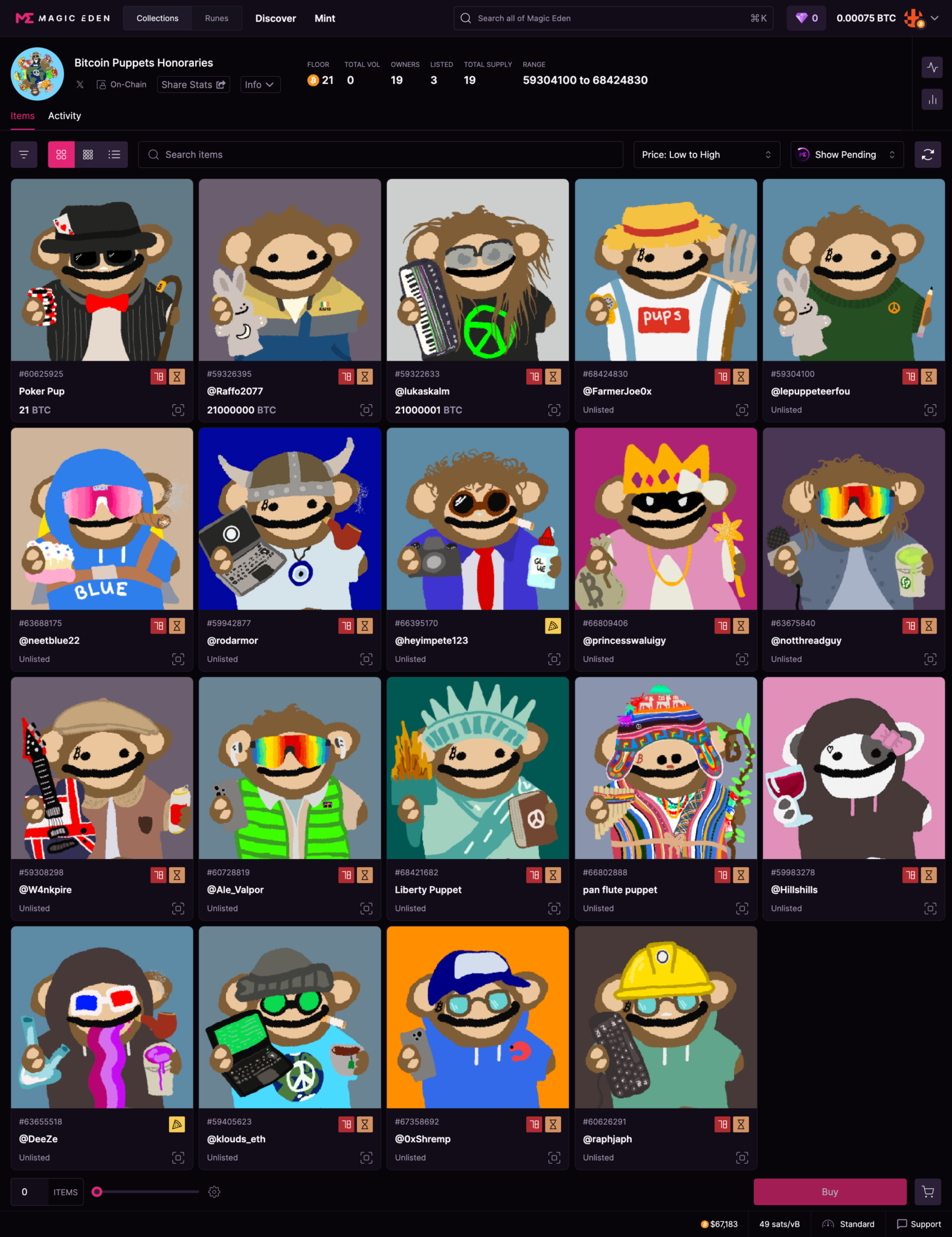View the @princesswaluigy puppet
Image resolution: width=952 pixels, height=1237 pixels.
[666, 519]
